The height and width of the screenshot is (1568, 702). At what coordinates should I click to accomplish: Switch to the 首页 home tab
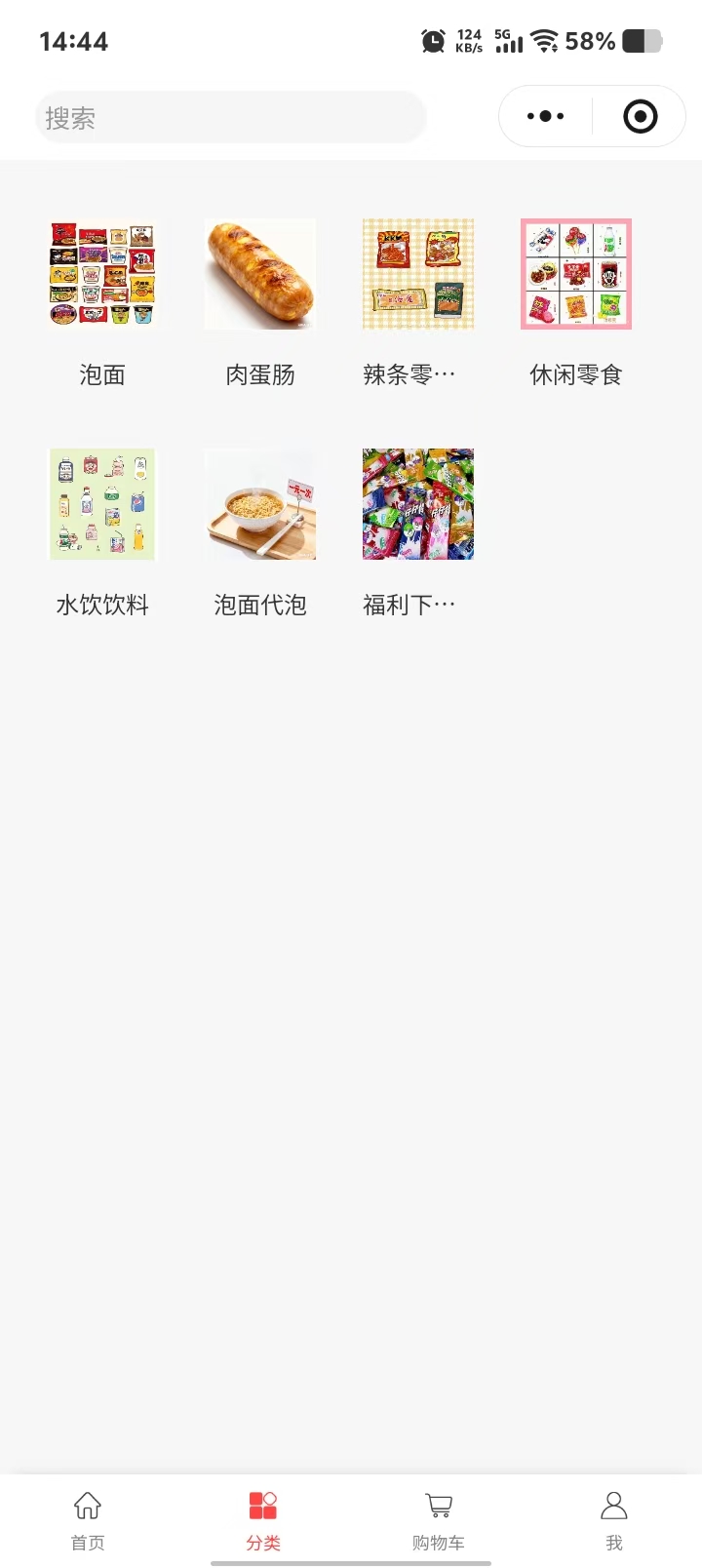click(88, 1519)
